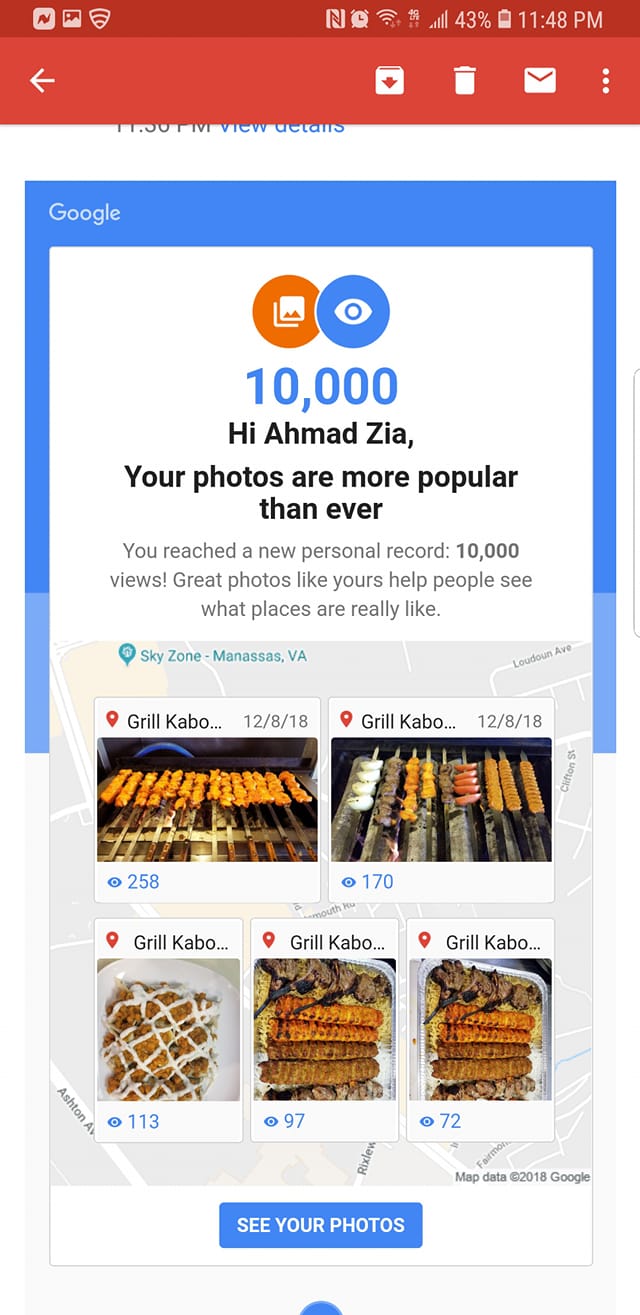The width and height of the screenshot is (640, 1315).
Task: Open the photo card with 97 views
Action: [324, 1030]
